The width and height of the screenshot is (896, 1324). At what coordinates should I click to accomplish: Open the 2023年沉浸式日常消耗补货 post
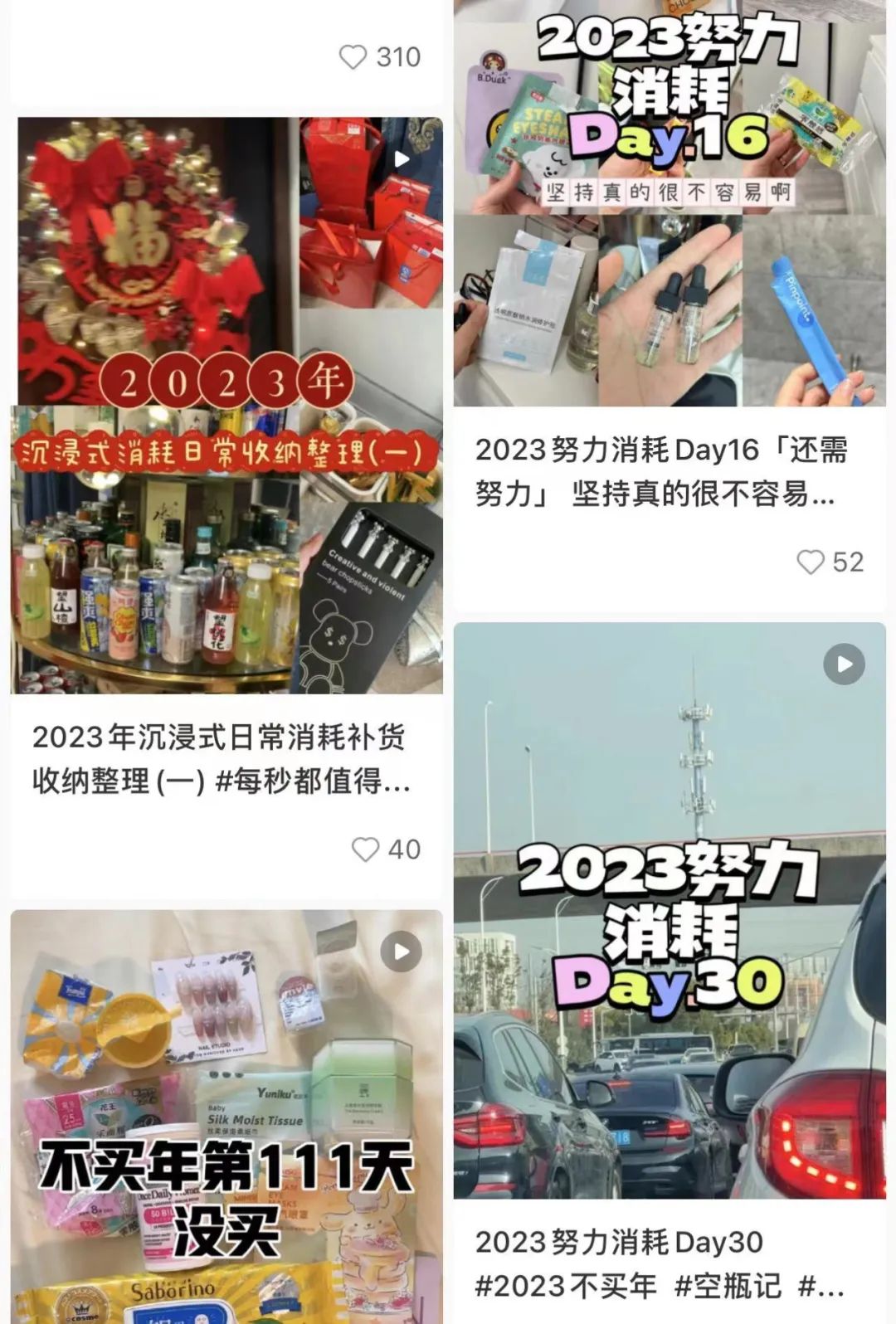click(x=226, y=406)
